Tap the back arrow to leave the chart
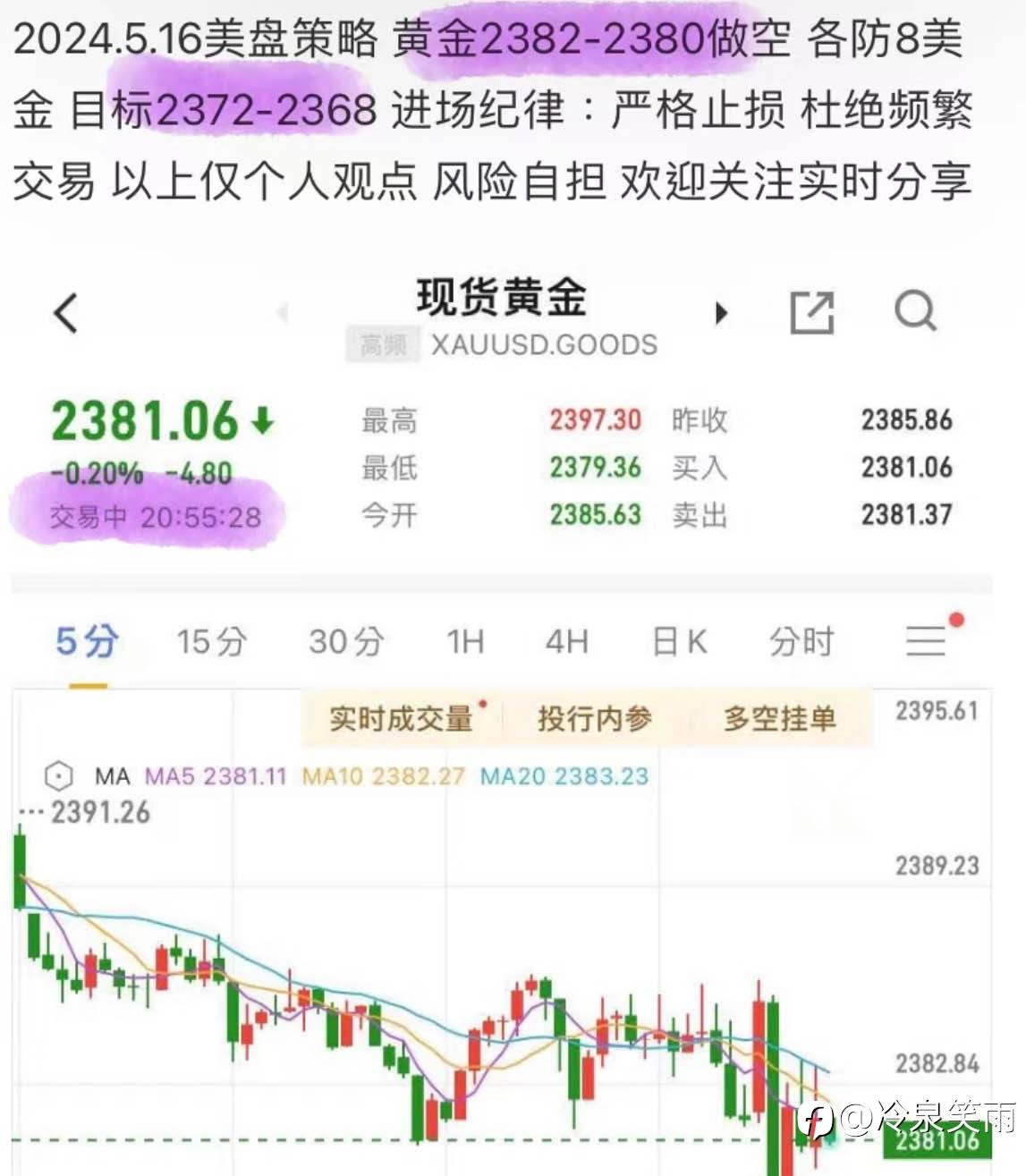The width and height of the screenshot is (1026, 1176). (x=63, y=313)
